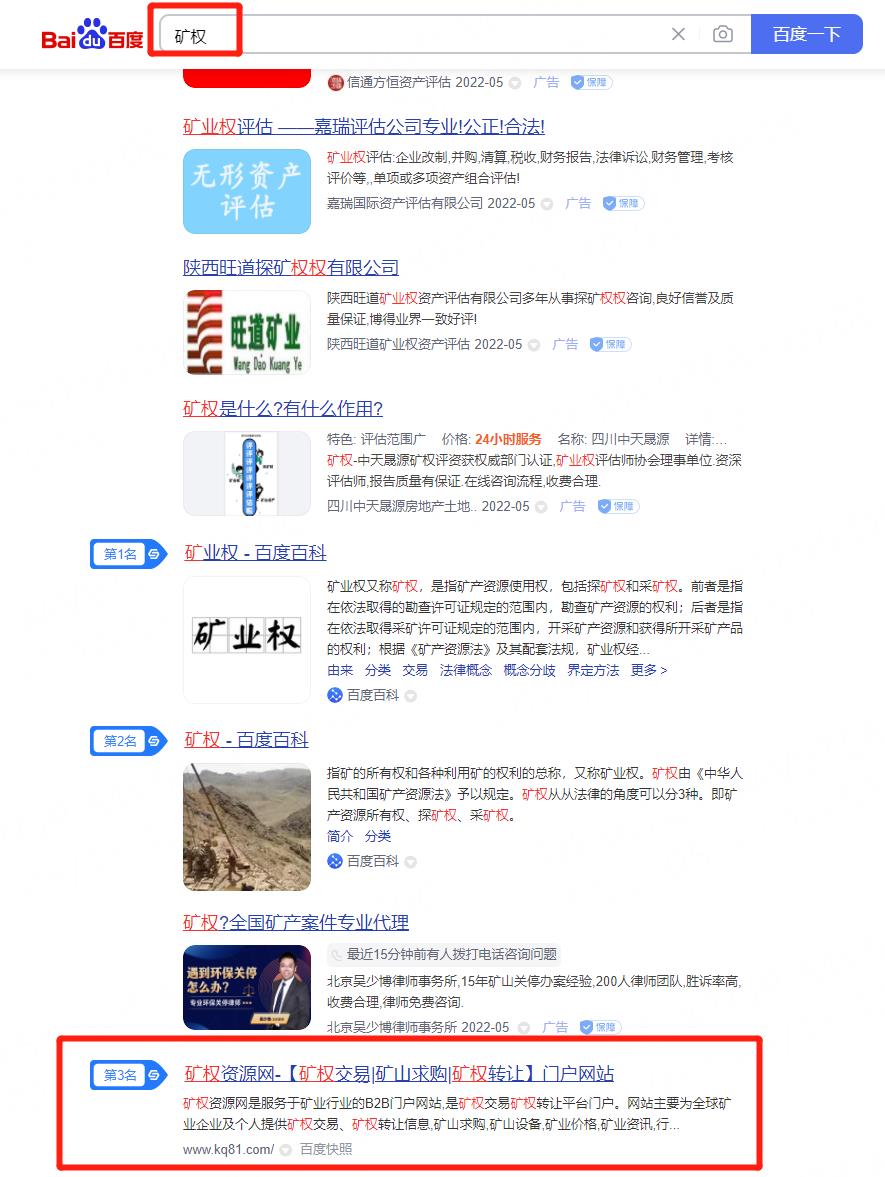885x1177 pixels.
Task: Open the 简介 link under 矿权 百科
Action: tap(340, 836)
